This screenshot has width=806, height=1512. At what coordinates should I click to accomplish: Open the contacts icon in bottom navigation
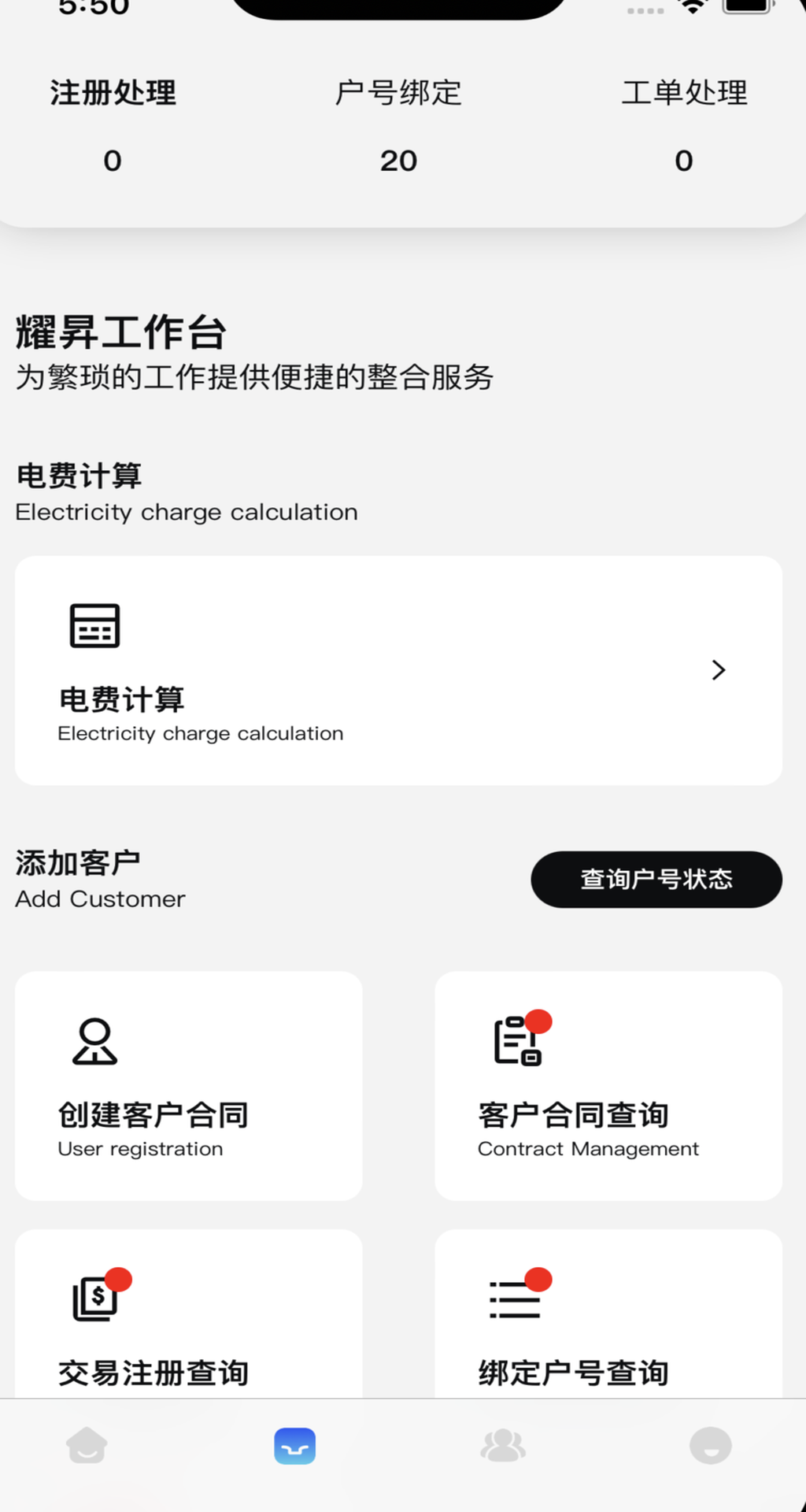point(502,1446)
